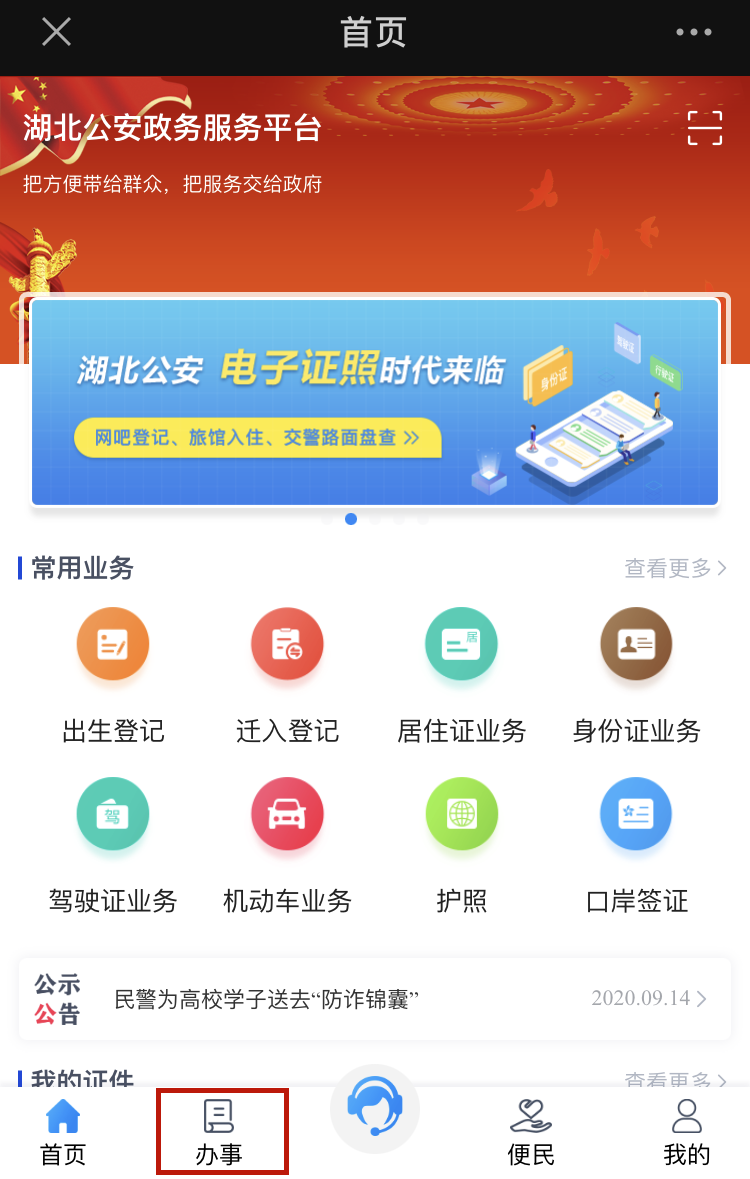The width and height of the screenshot is (750, 1179).
Task: Open the 电子证照 promotional banner
Action: coord(375,402)
